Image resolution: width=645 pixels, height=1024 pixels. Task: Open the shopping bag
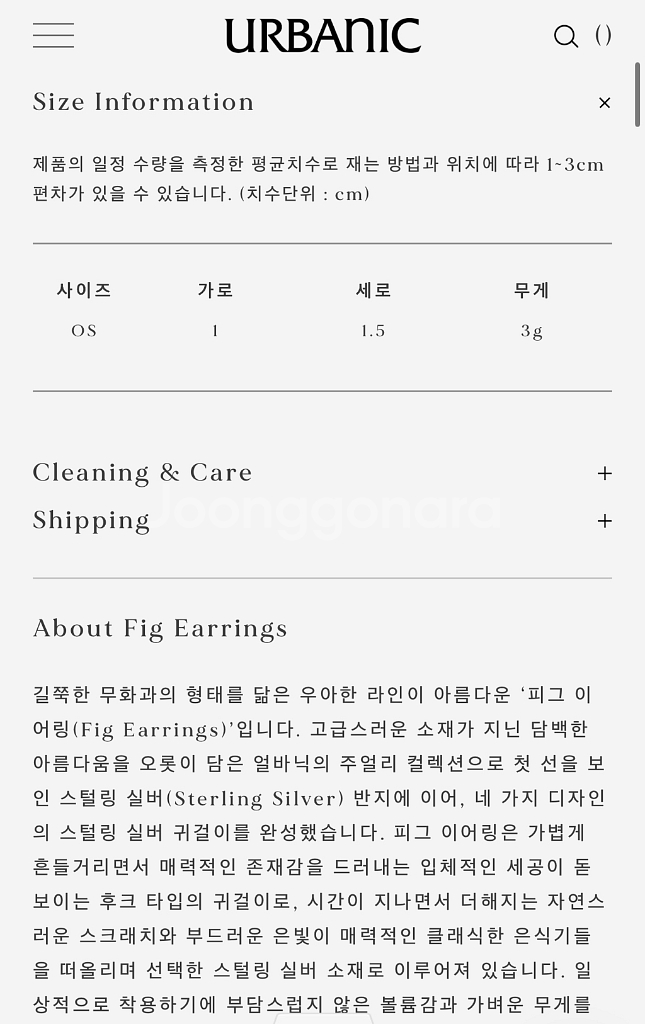tap(603, 36)
